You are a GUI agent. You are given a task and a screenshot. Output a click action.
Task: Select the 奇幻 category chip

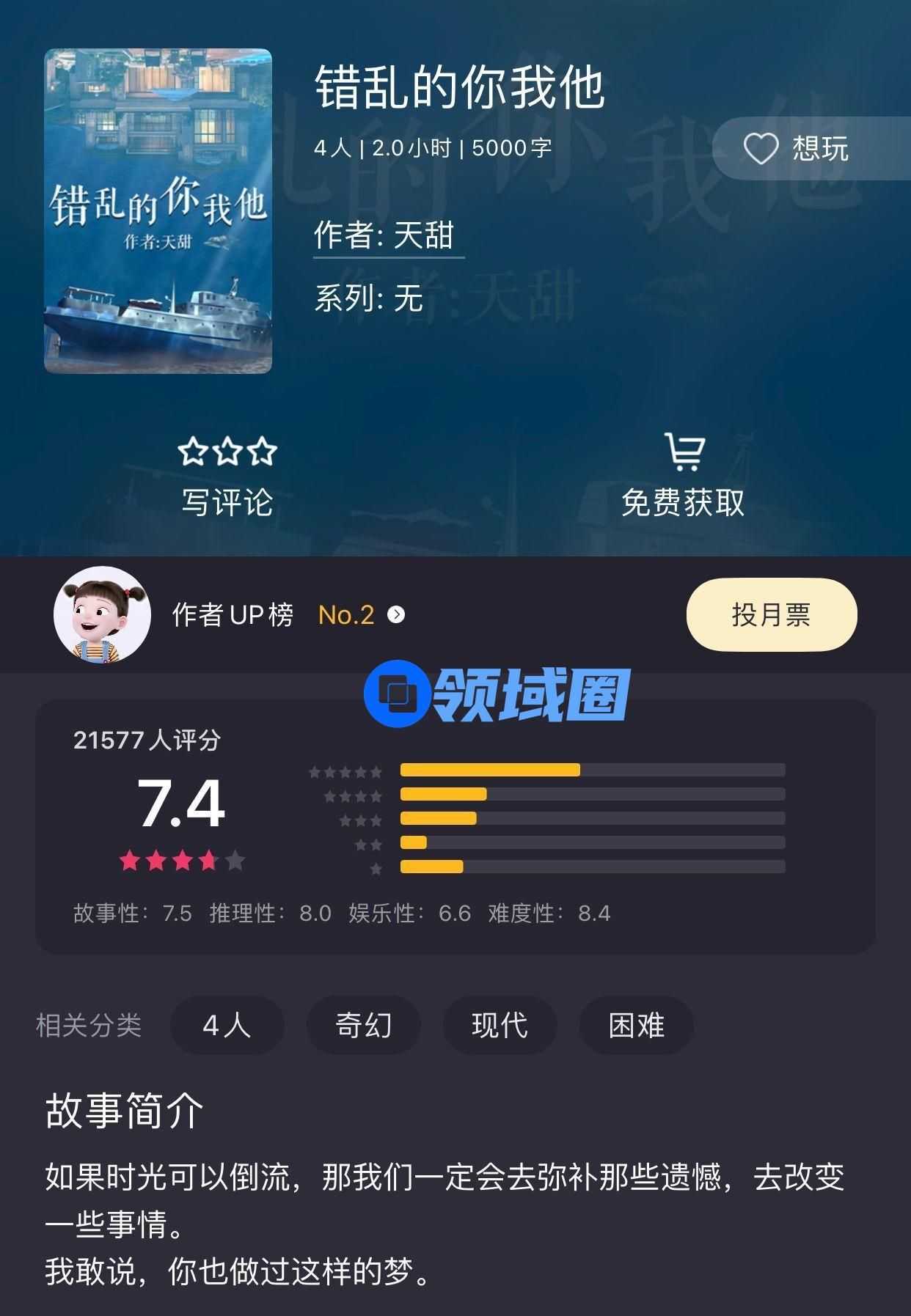tap(363, 1025)
